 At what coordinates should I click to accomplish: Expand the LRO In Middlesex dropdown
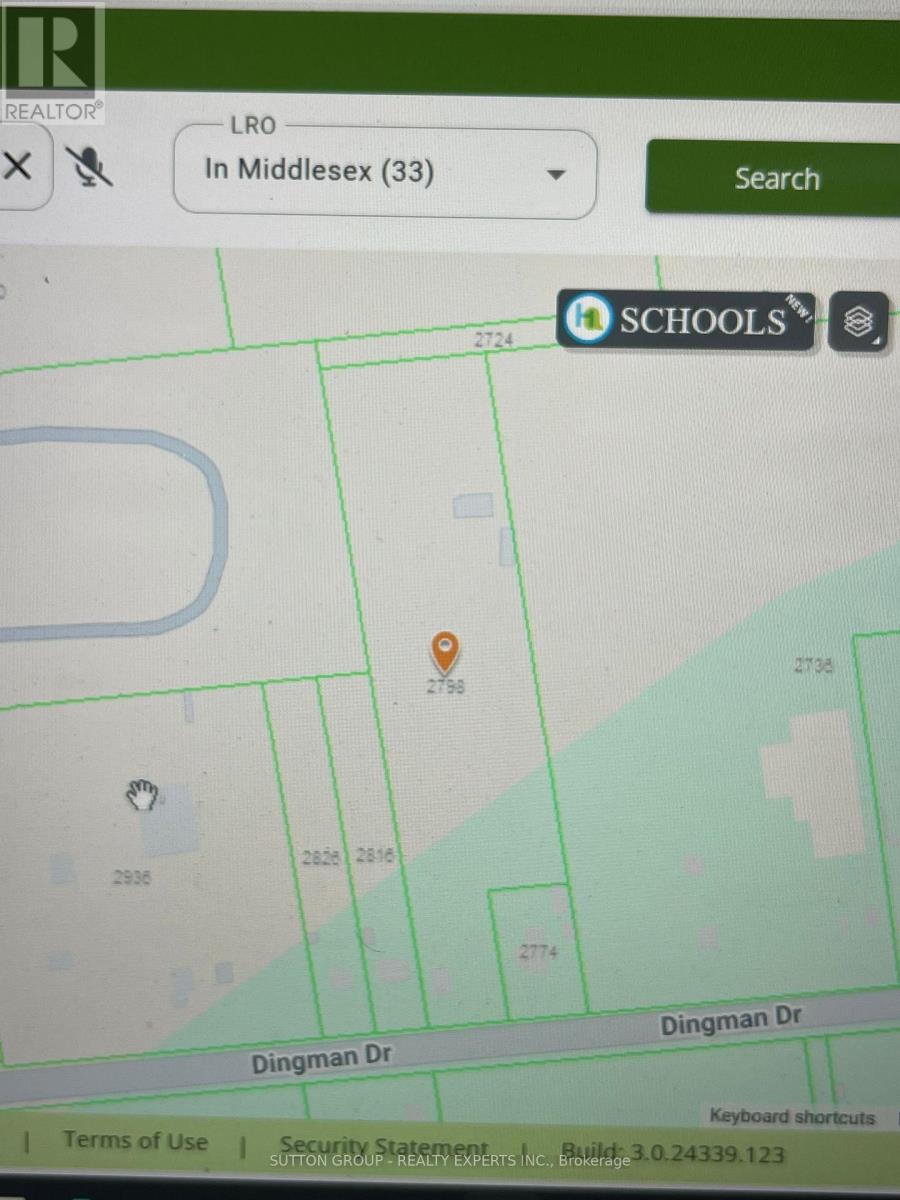tap(386, 172)
